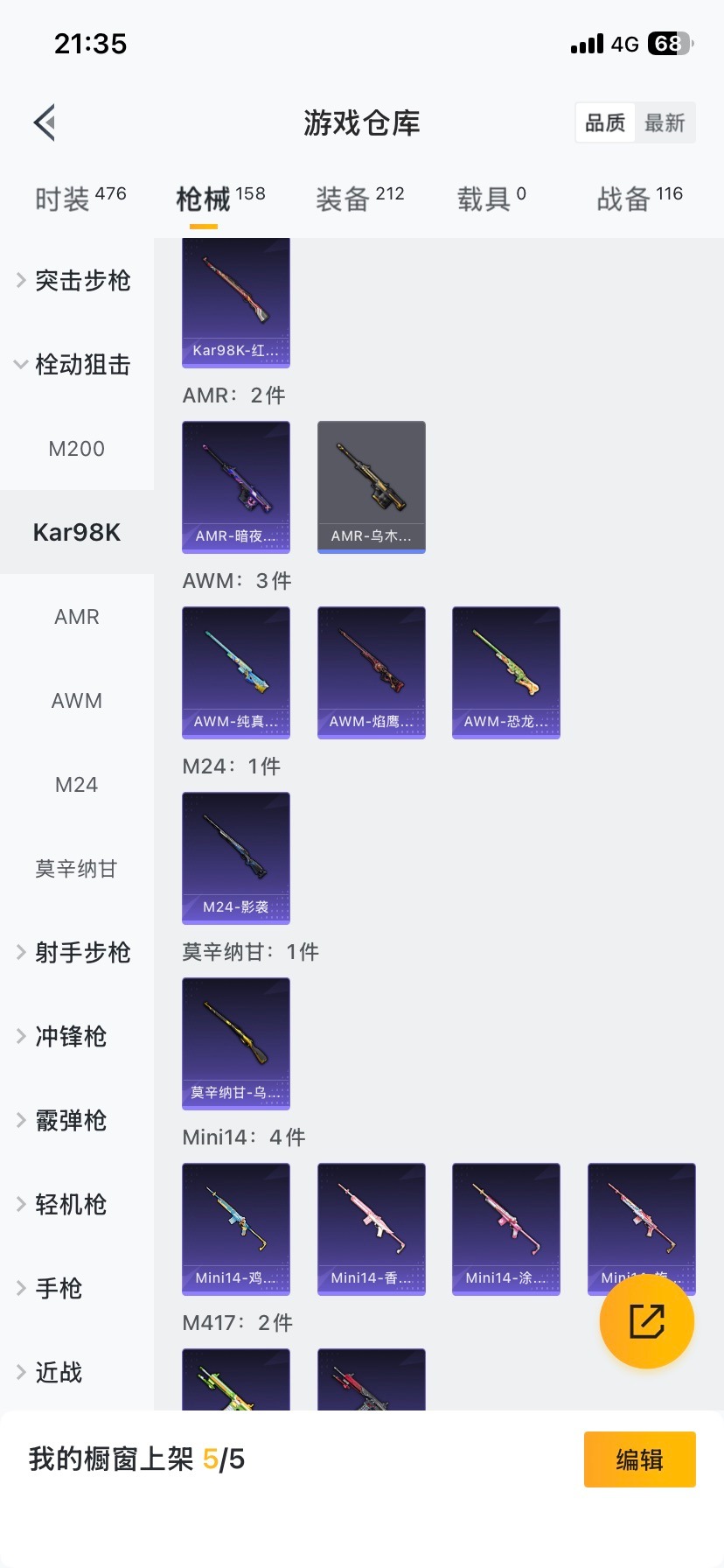Expand the 射手步枪 category
This screenshot has width=724, height=1568.
pyautogui.click(x=75, y=953)
